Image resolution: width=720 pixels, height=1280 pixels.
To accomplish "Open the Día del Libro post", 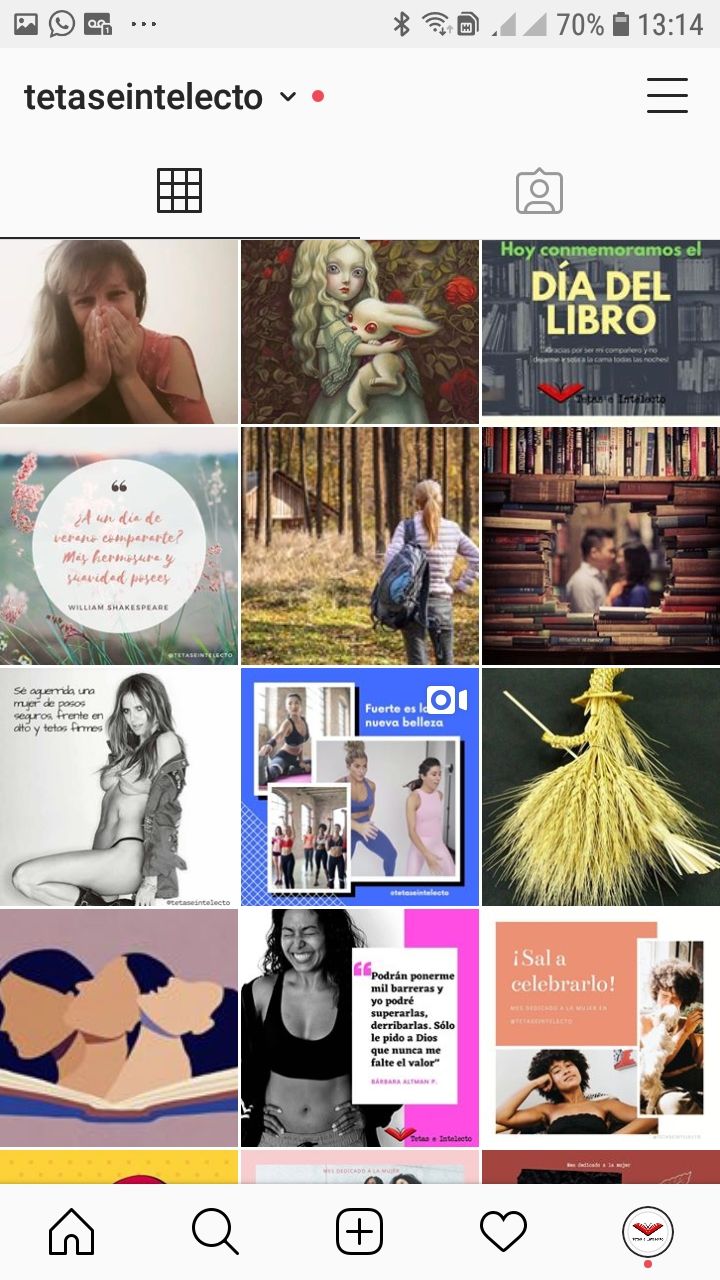I will [600, 328].
